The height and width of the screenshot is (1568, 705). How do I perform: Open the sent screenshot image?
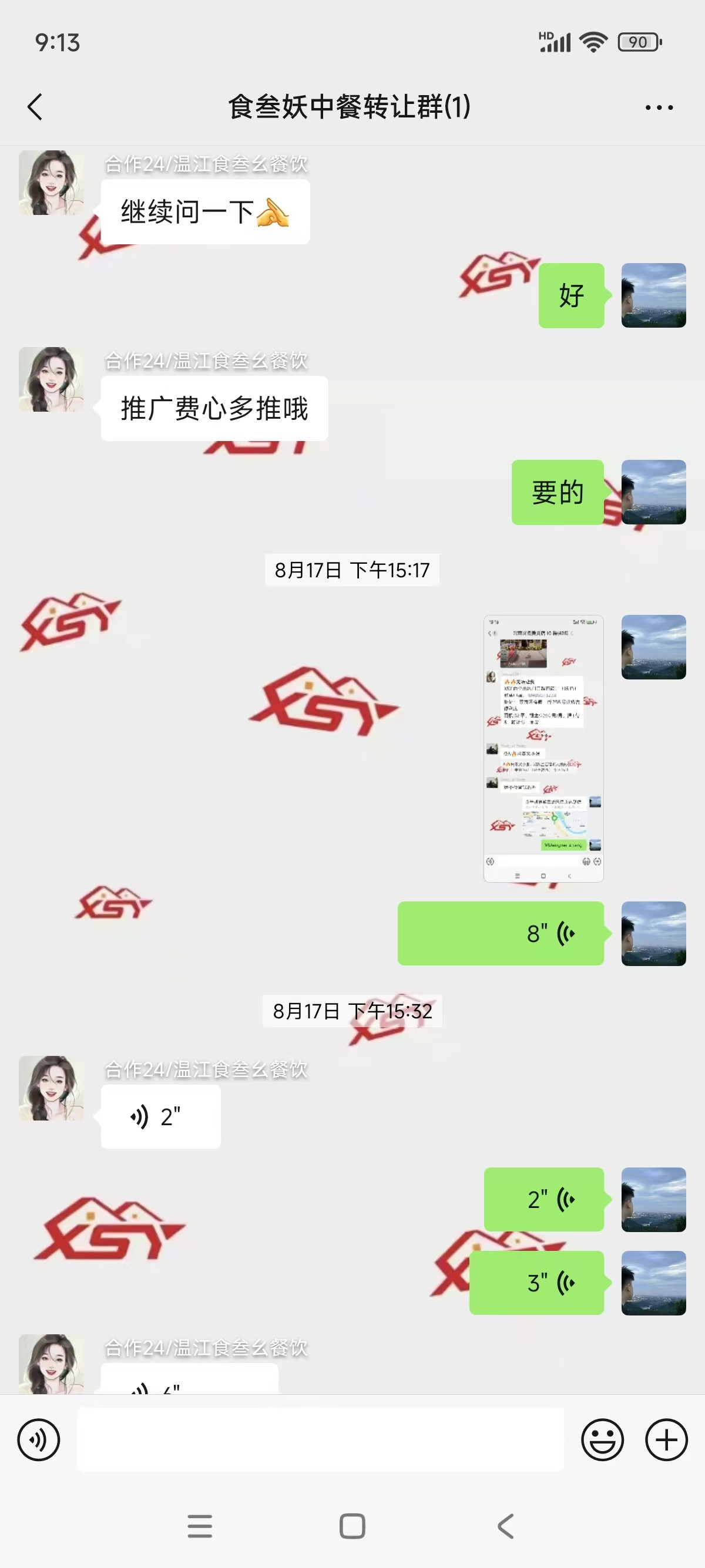pos(543,748)
